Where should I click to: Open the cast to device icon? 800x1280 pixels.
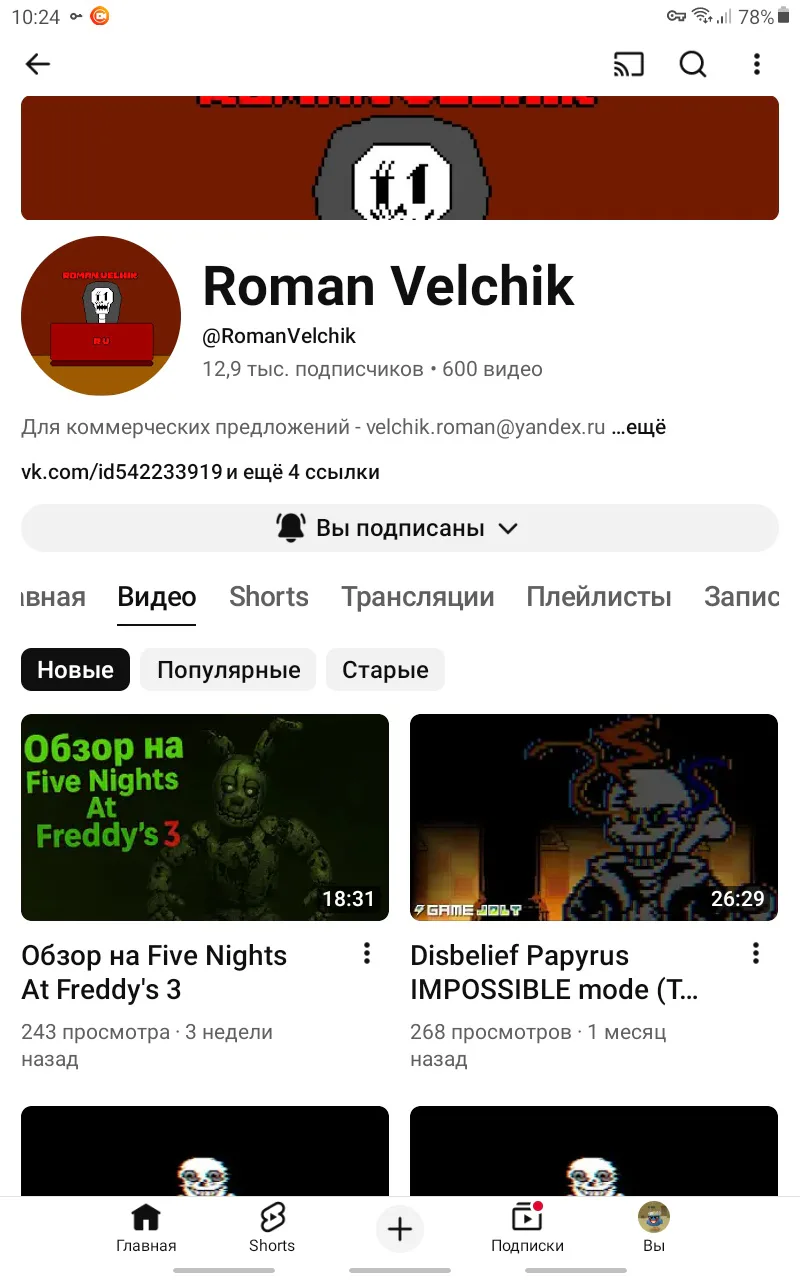629,64
